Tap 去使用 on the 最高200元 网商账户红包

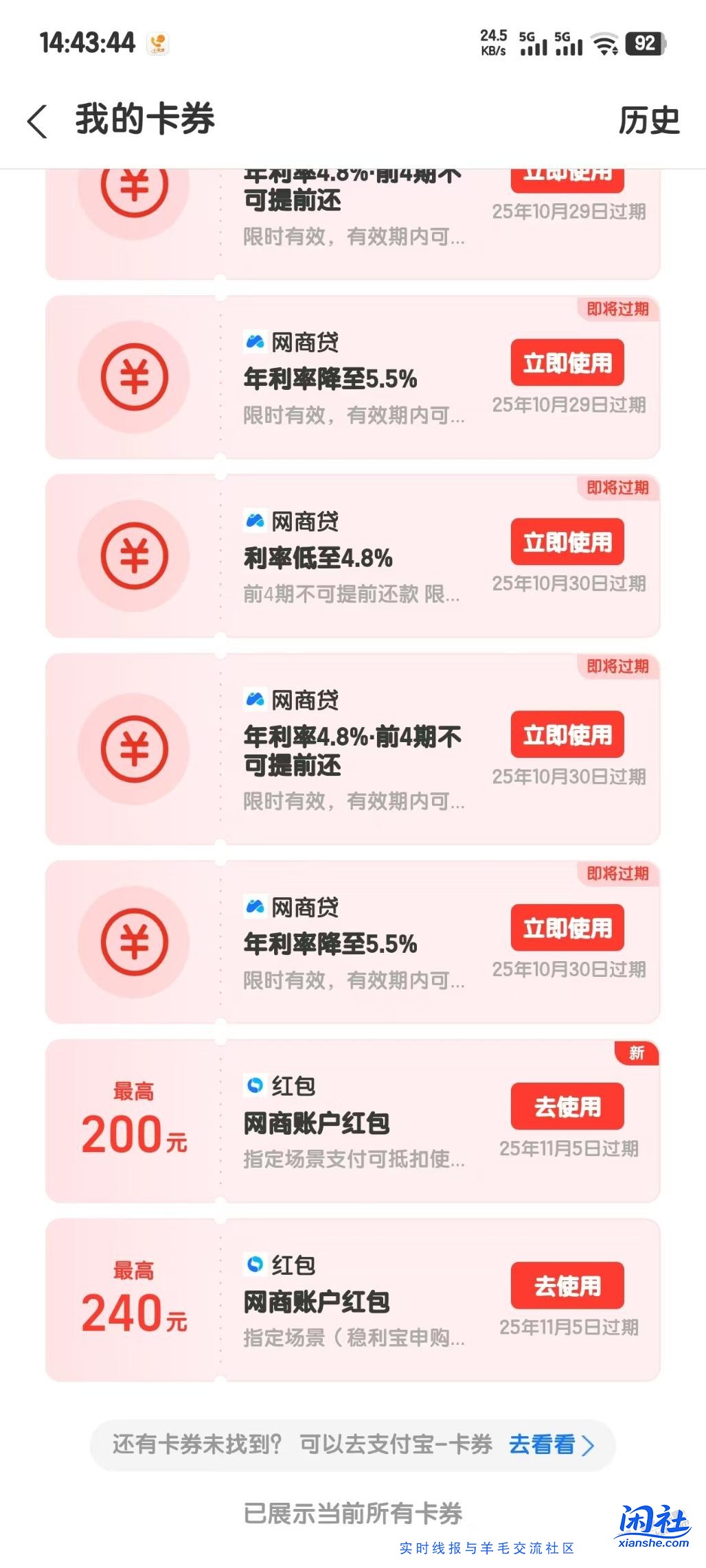point(567,1107)
